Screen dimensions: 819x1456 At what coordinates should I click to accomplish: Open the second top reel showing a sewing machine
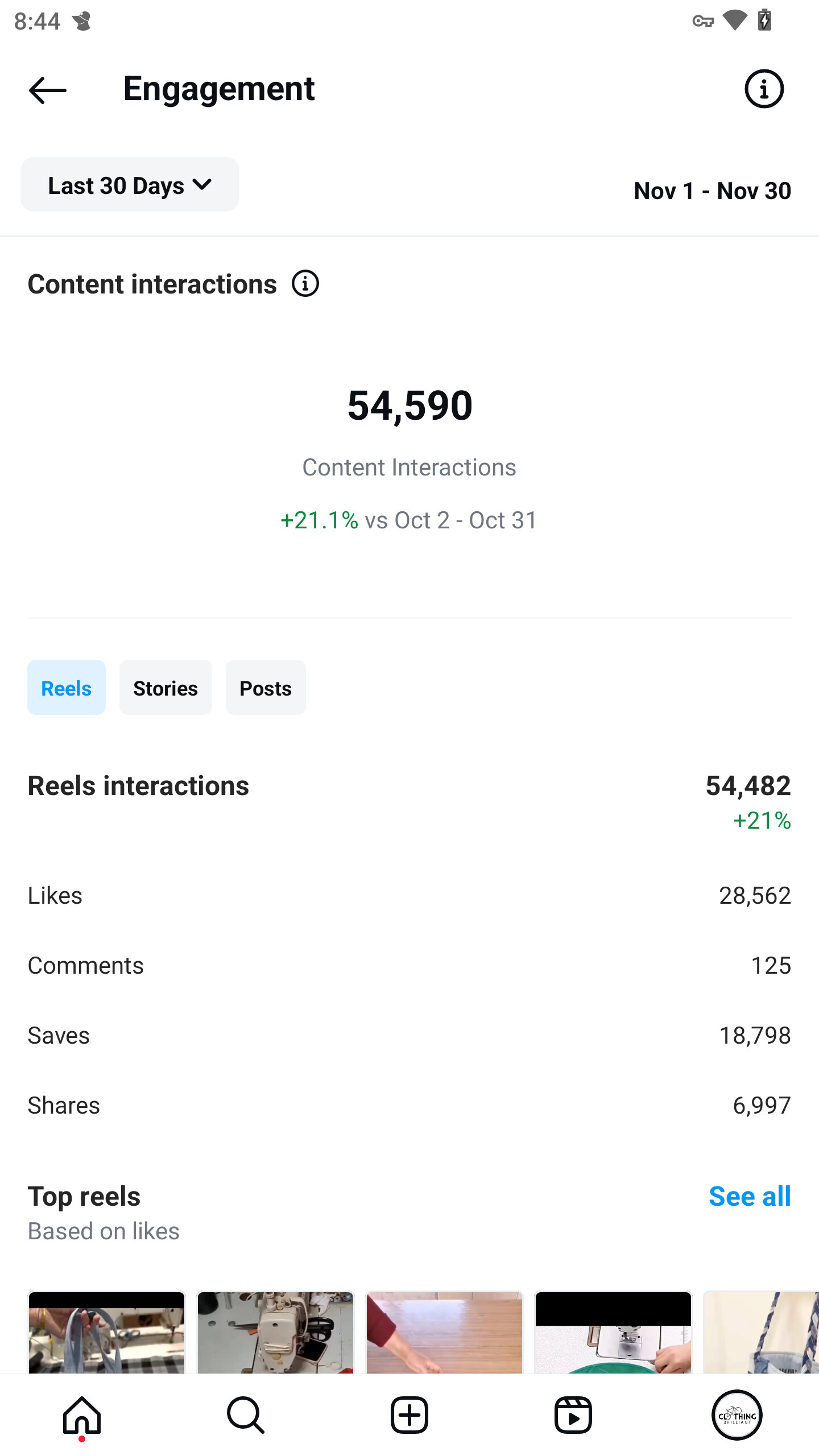275,1332
